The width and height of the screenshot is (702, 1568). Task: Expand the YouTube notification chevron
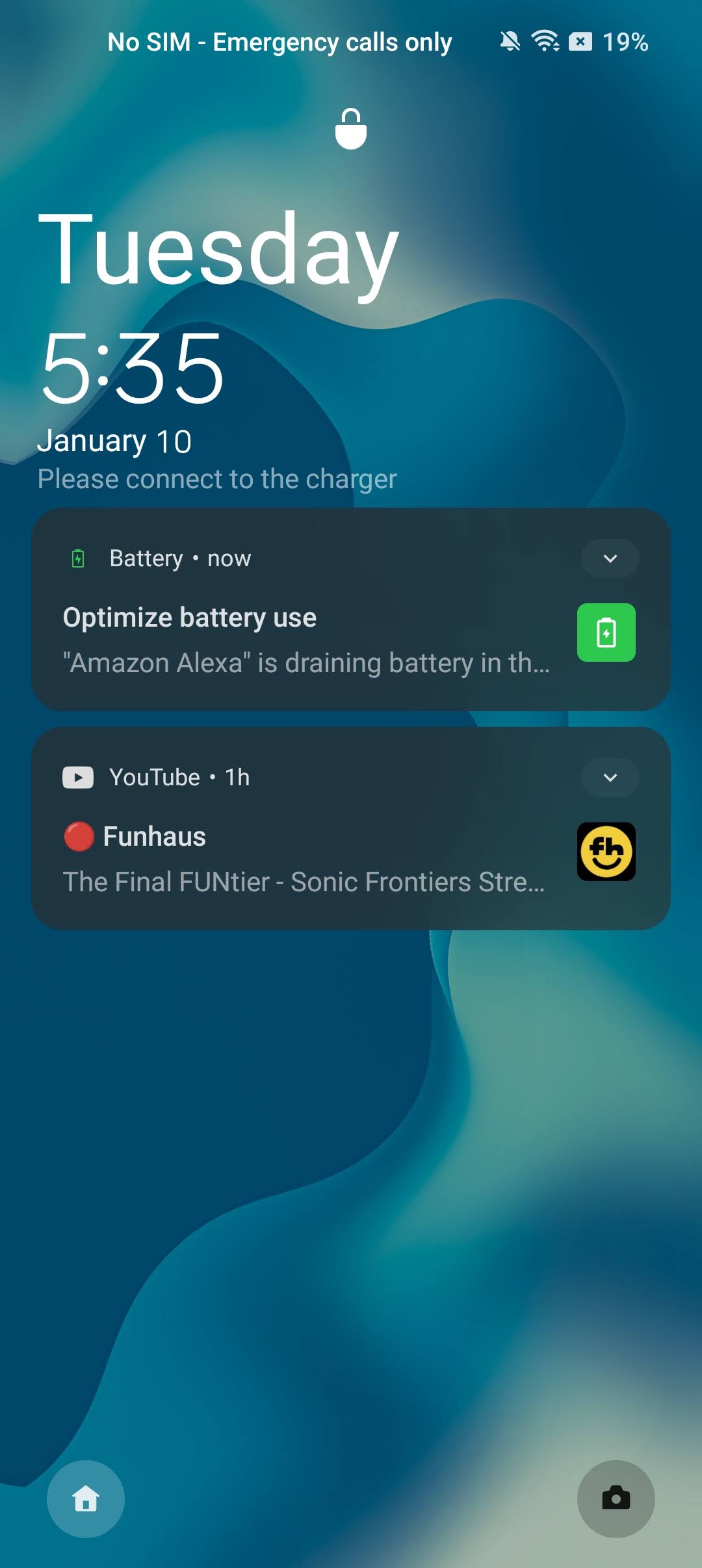[610, 777]
